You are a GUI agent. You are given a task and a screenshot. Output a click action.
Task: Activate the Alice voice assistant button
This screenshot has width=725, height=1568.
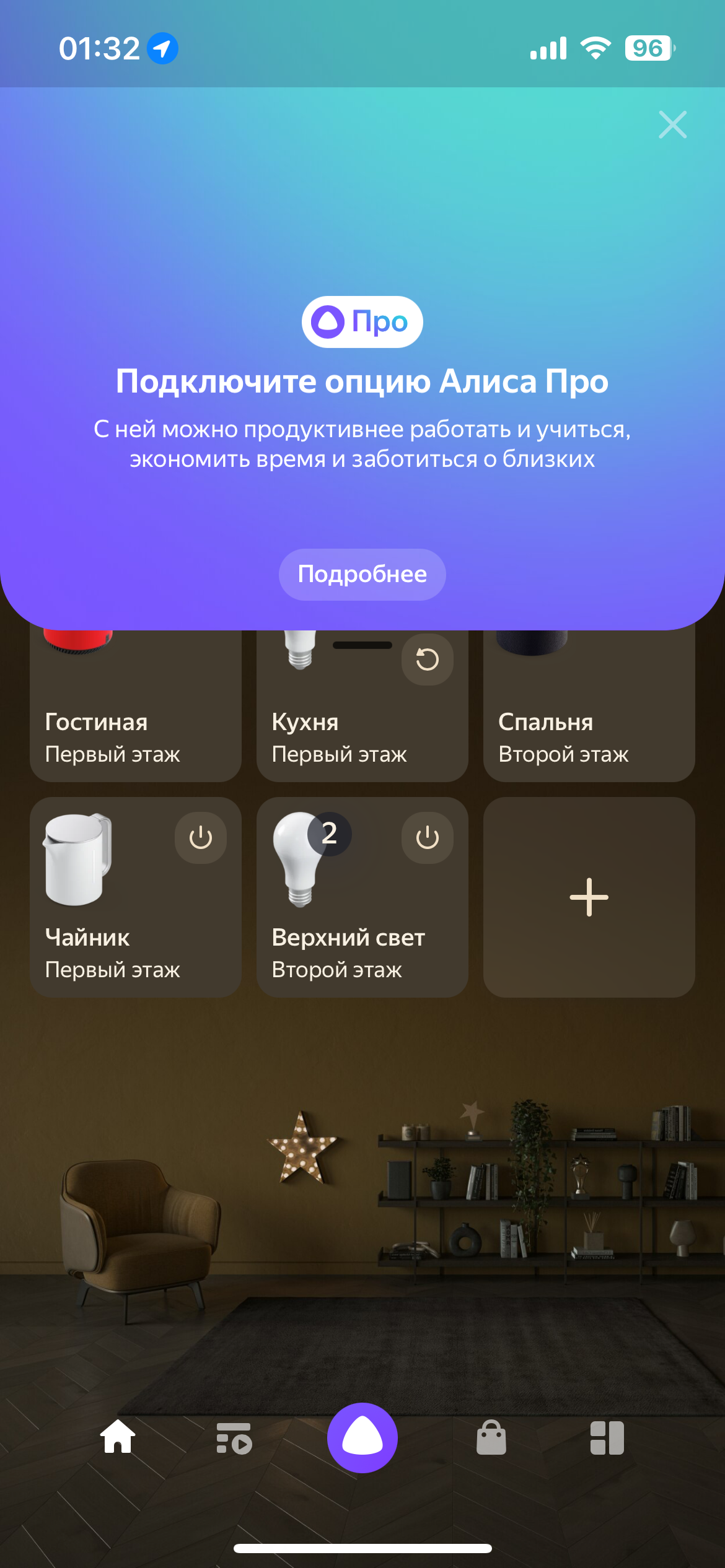pyautogui.click(x=362, y=1437)
